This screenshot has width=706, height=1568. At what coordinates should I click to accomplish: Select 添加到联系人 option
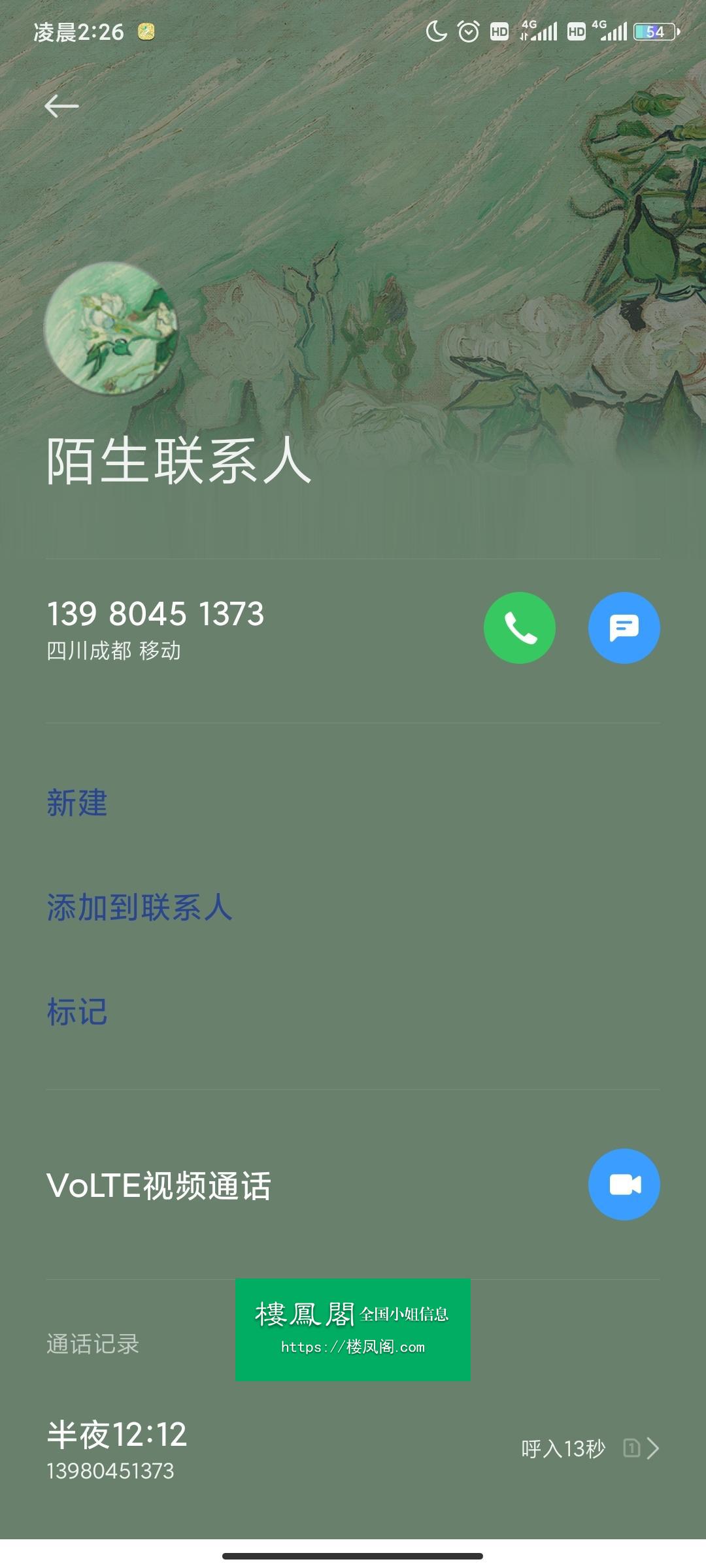[139, 907]
